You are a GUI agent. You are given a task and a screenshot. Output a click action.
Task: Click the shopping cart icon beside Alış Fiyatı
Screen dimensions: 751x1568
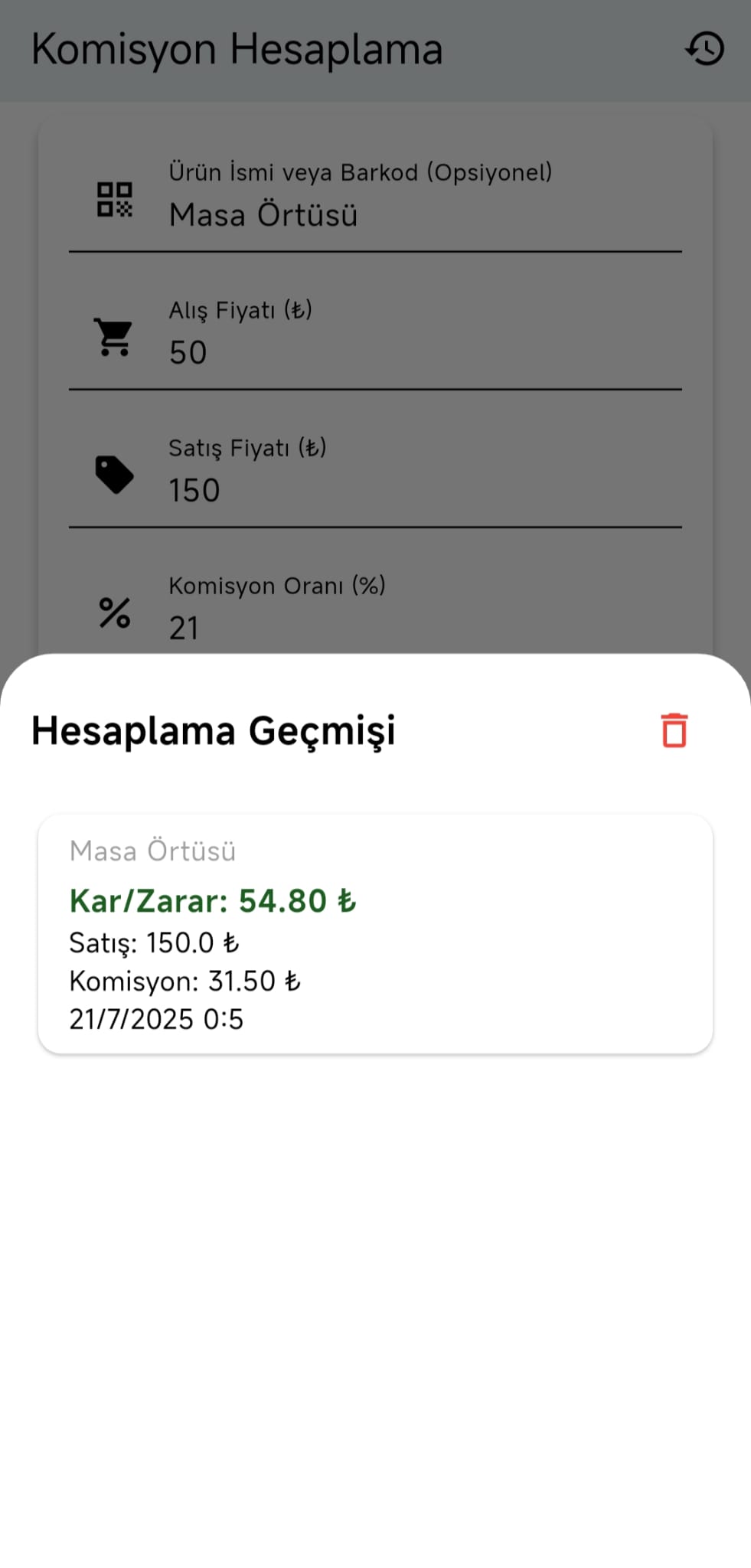click(x=112, y=335)
